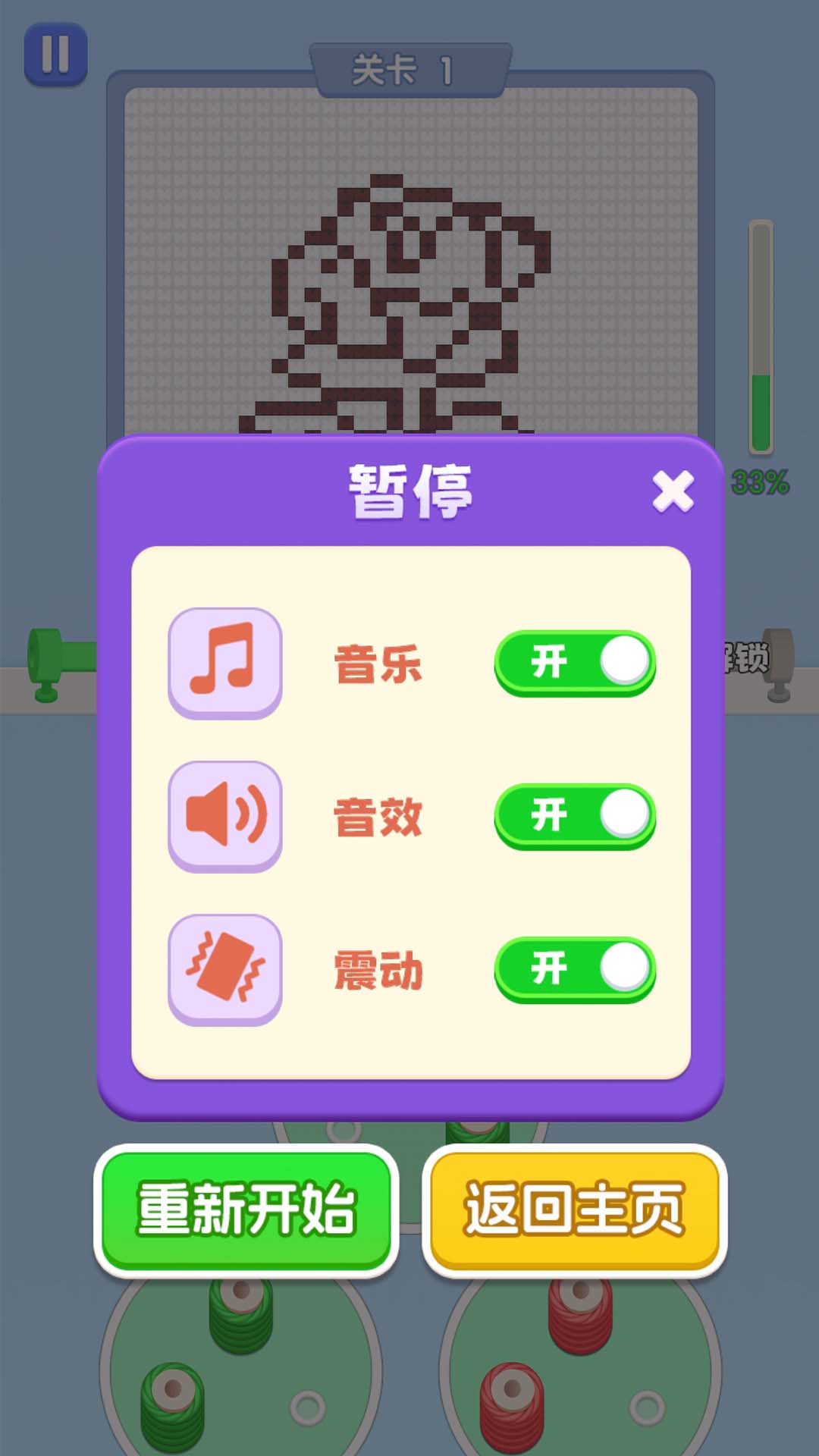
Task: Toggle the 震动 vibration switch off
Action: [x=575, y=969]
